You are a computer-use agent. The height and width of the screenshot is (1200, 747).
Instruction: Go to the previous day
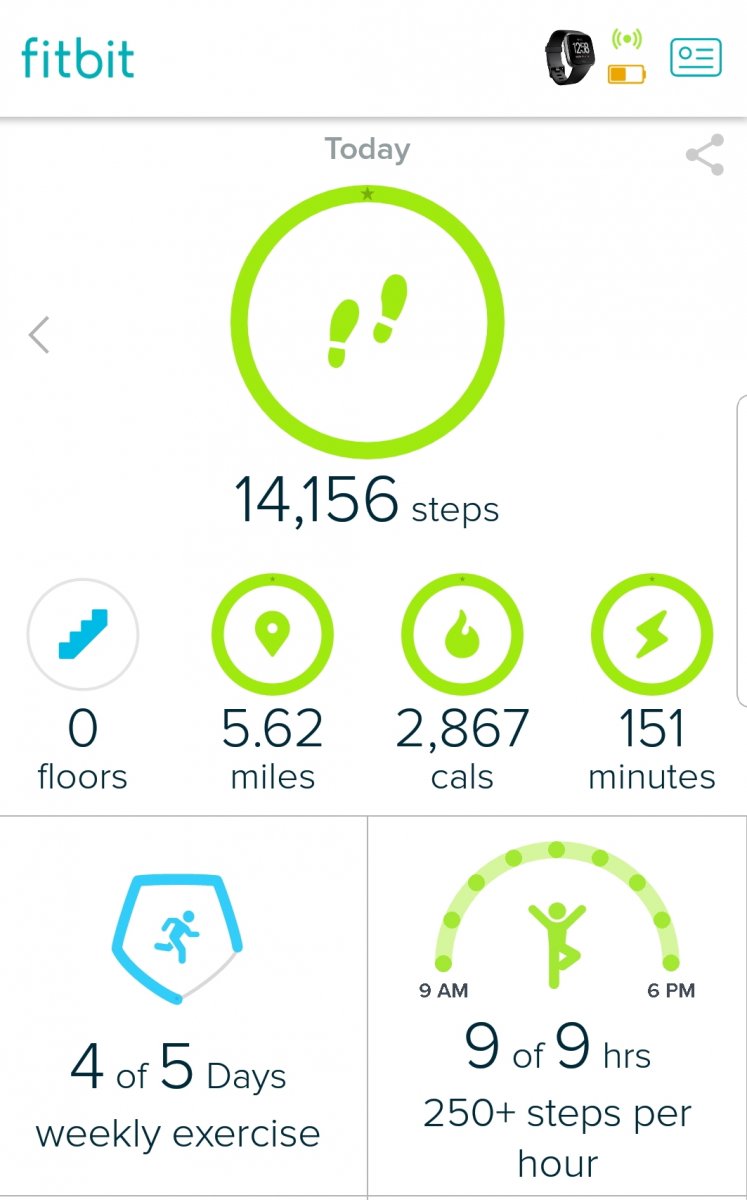(39, 335)
